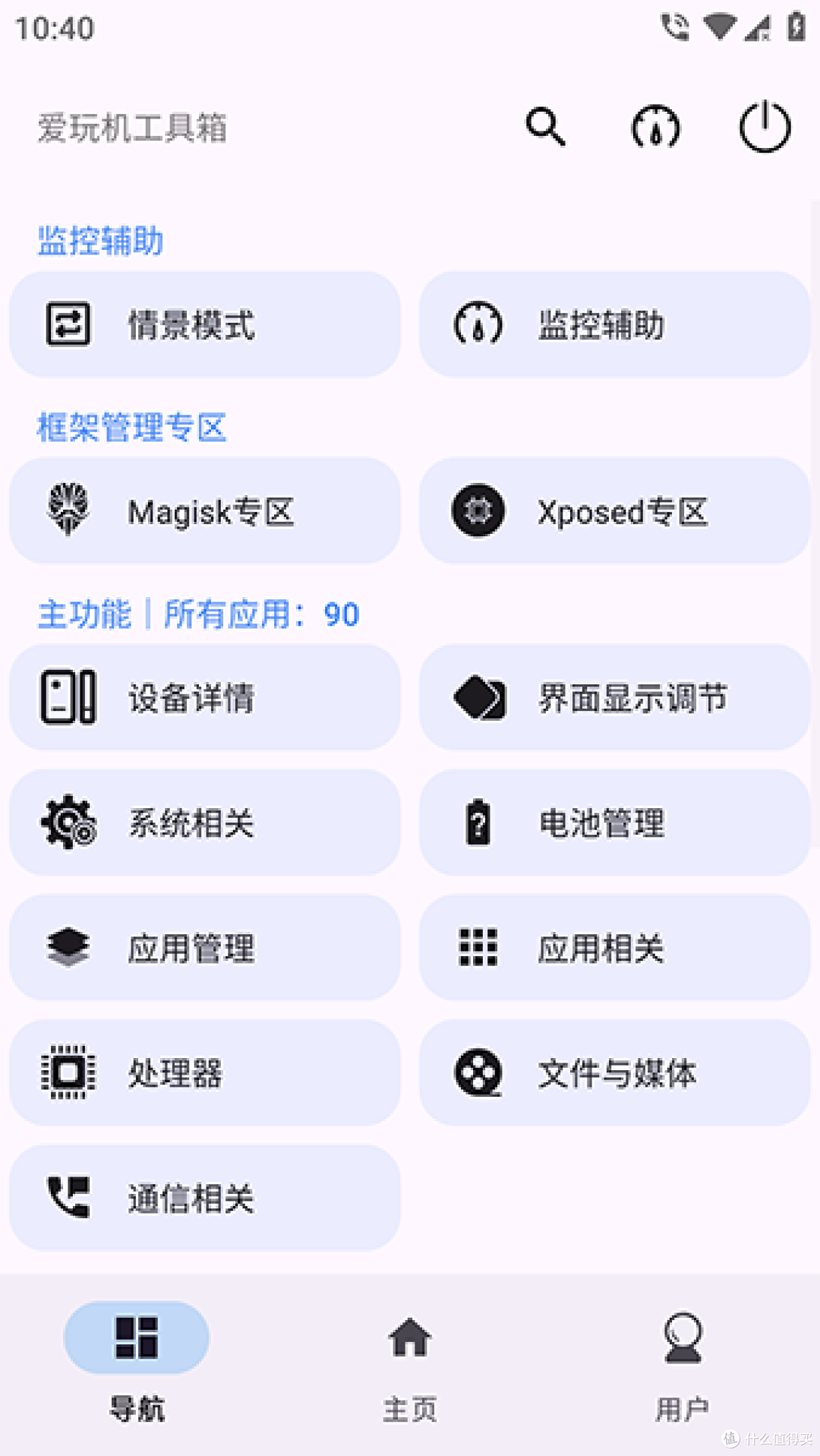View 设备详情
Viewport: 820px width, 1456px height.
[205, 697]
